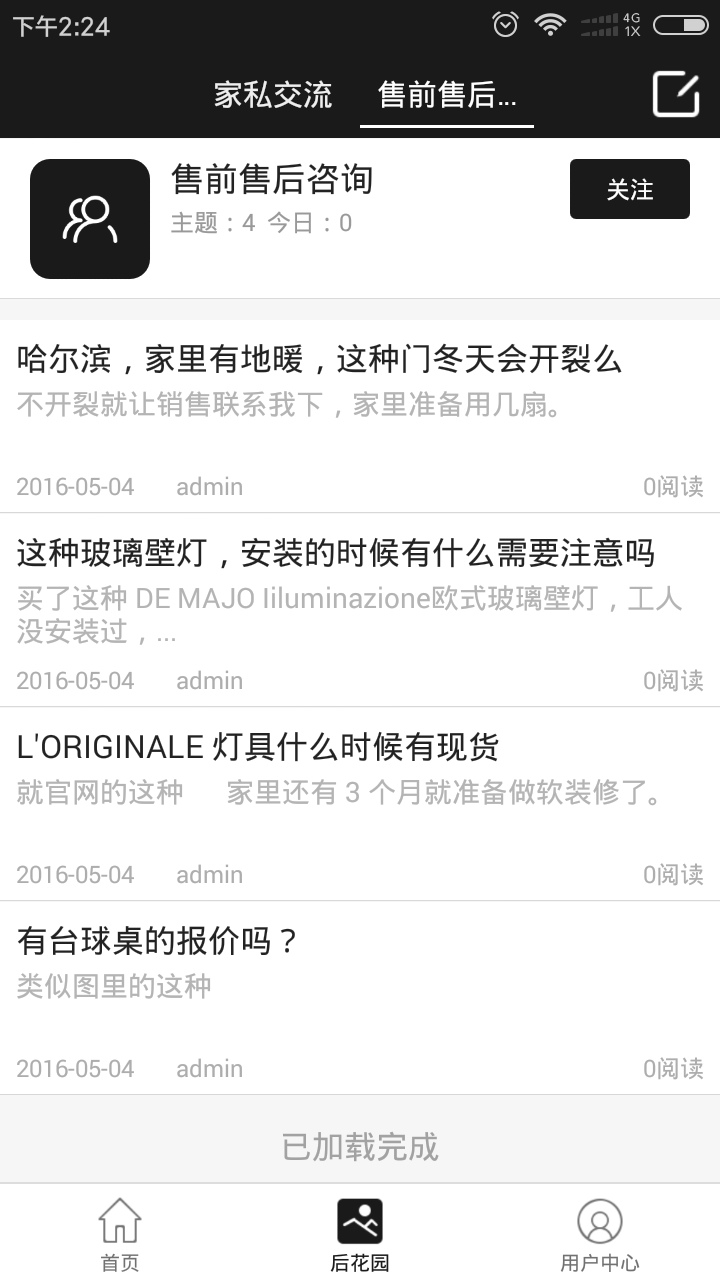Open the 用户中心 tab

(x=599, y=1234)
